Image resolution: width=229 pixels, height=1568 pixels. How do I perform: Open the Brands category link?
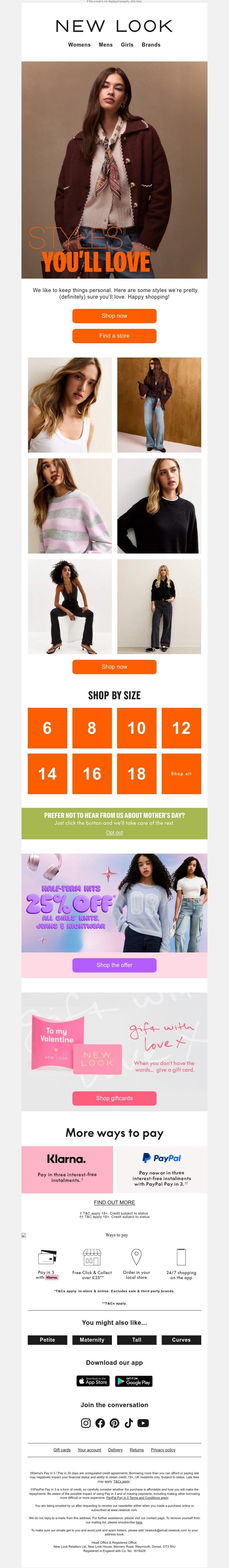pos(151,44)
